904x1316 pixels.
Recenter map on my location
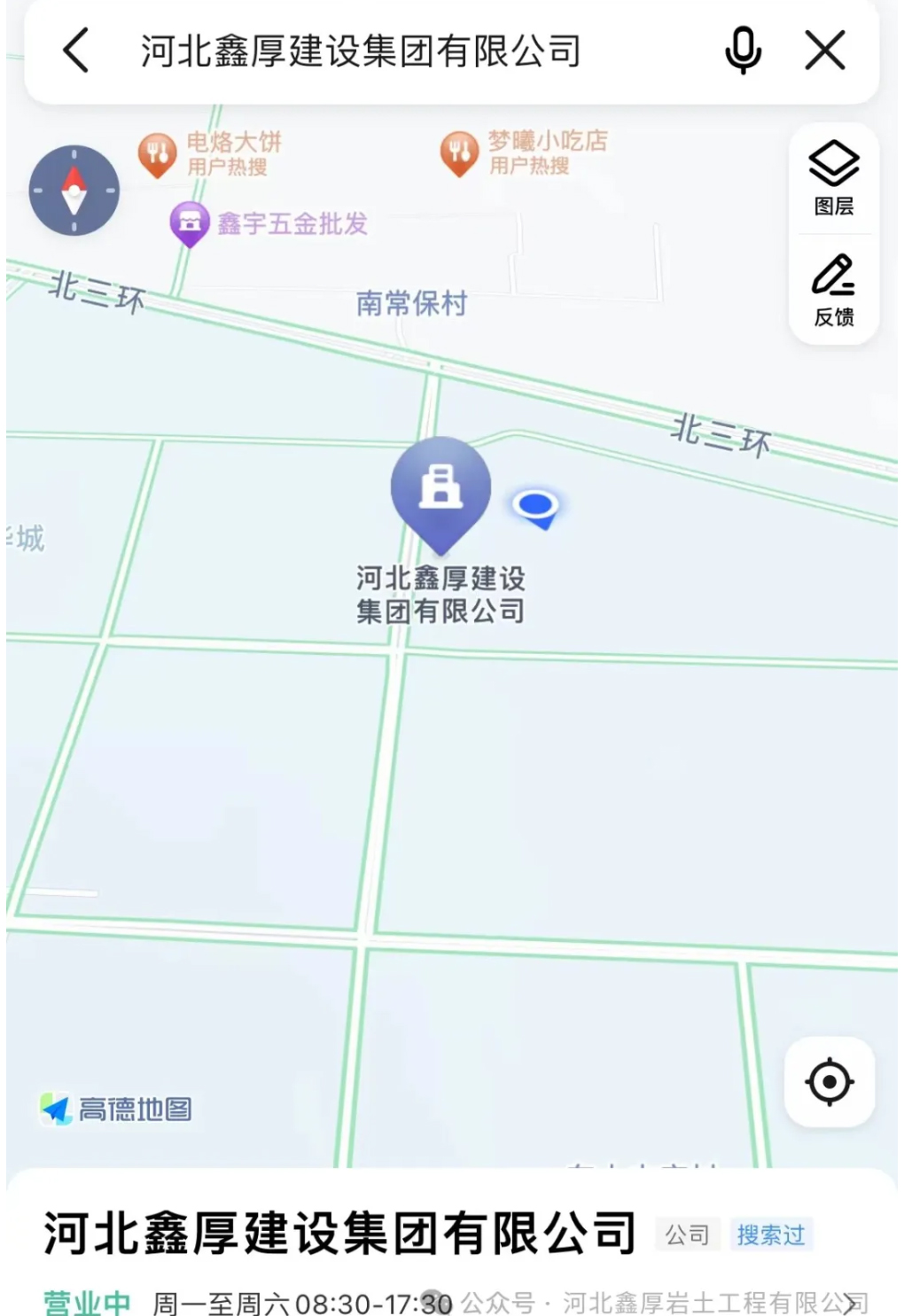click(x=830, y=1081)
